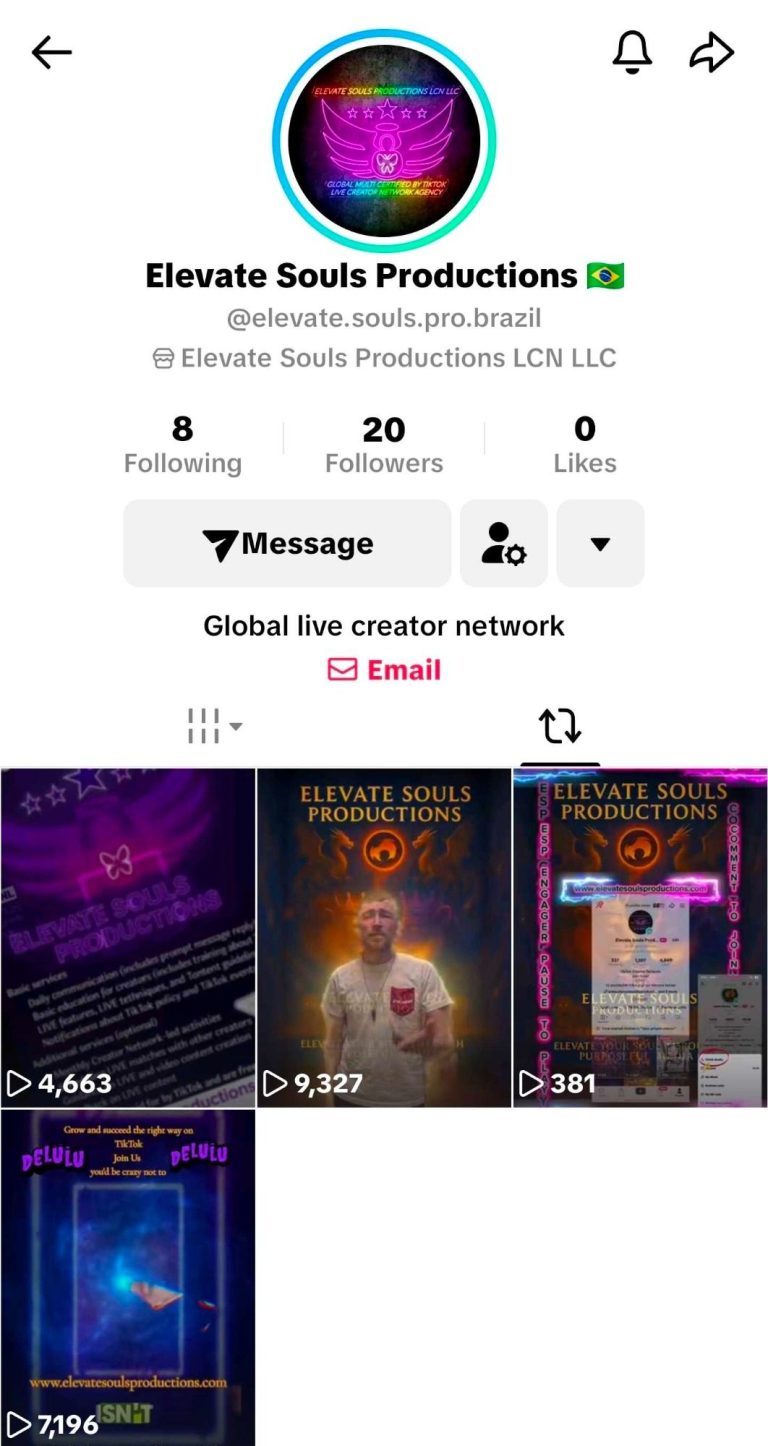Open the Following list
Image resolution: width=768 pixels, height=1446 pixels.
(x=182, y=445)
